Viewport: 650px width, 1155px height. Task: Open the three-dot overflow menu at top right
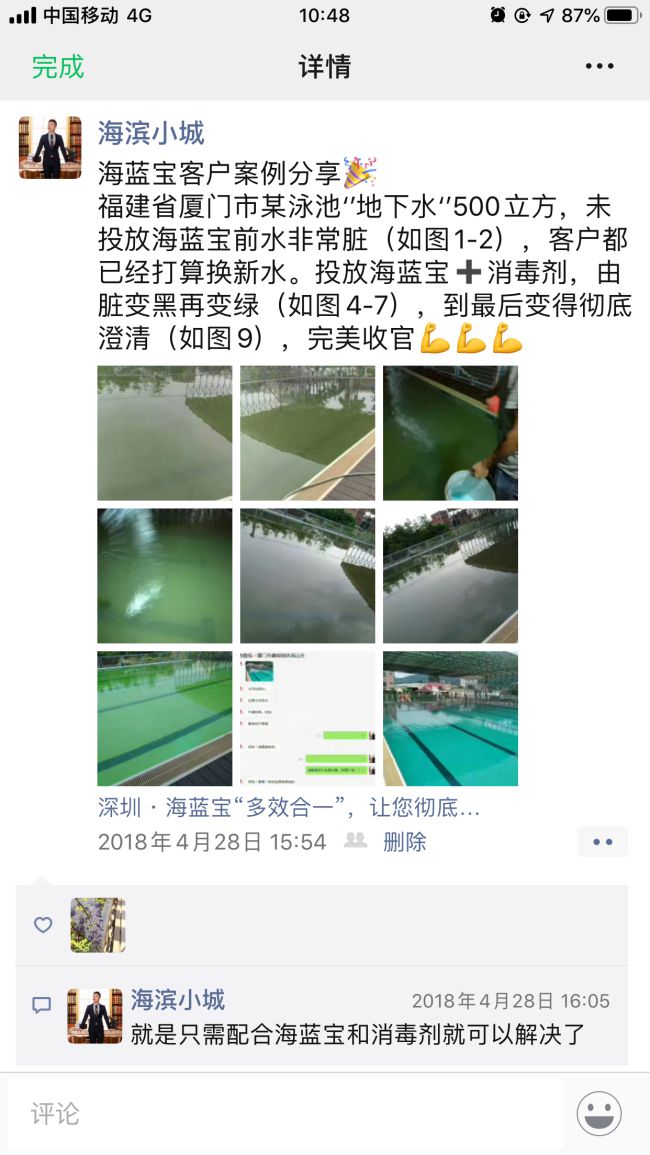coord(599,67)
